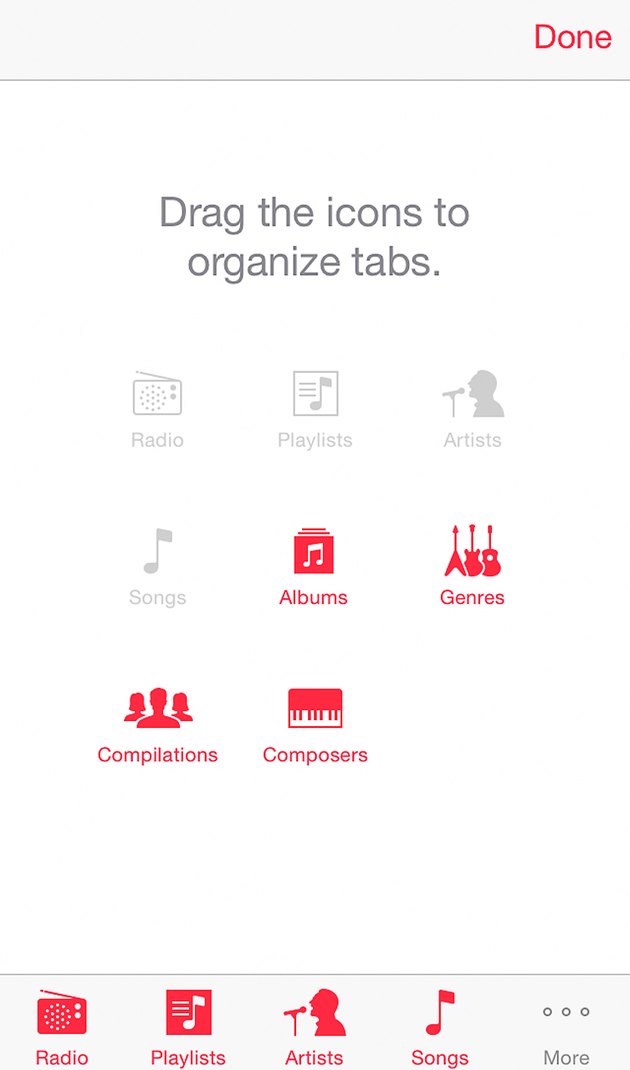
Task: Select the Genres guitars icon
Action: [x=472, y=552]
